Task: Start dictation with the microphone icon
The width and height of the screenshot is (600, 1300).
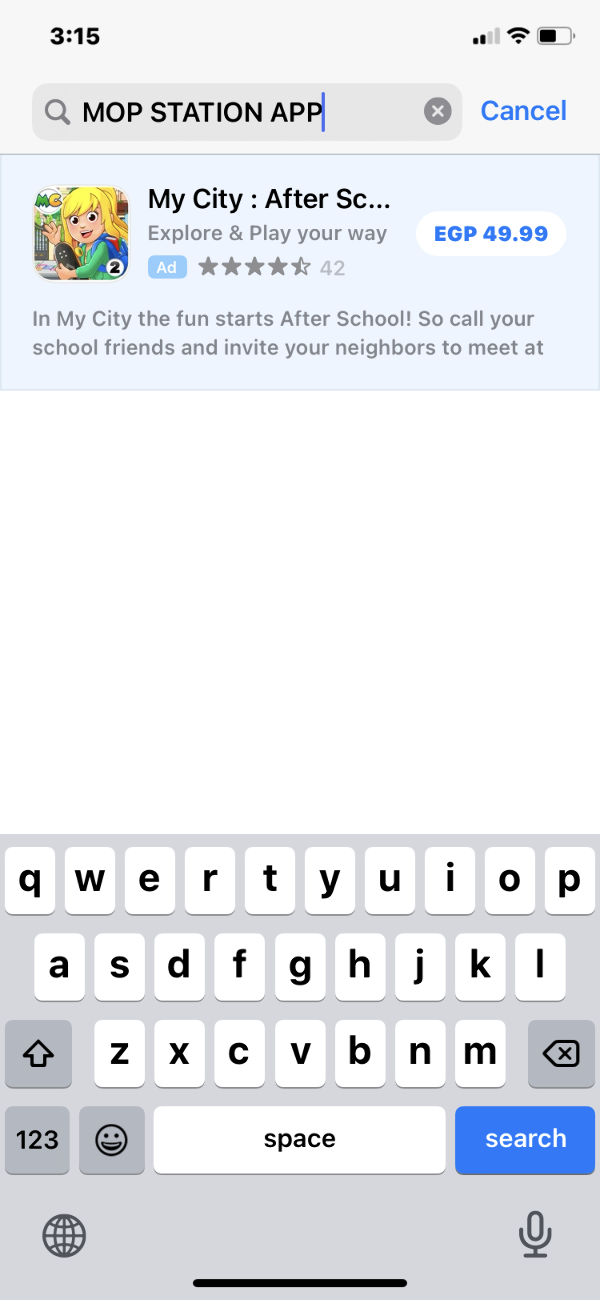Action: tap(535, 1234)
